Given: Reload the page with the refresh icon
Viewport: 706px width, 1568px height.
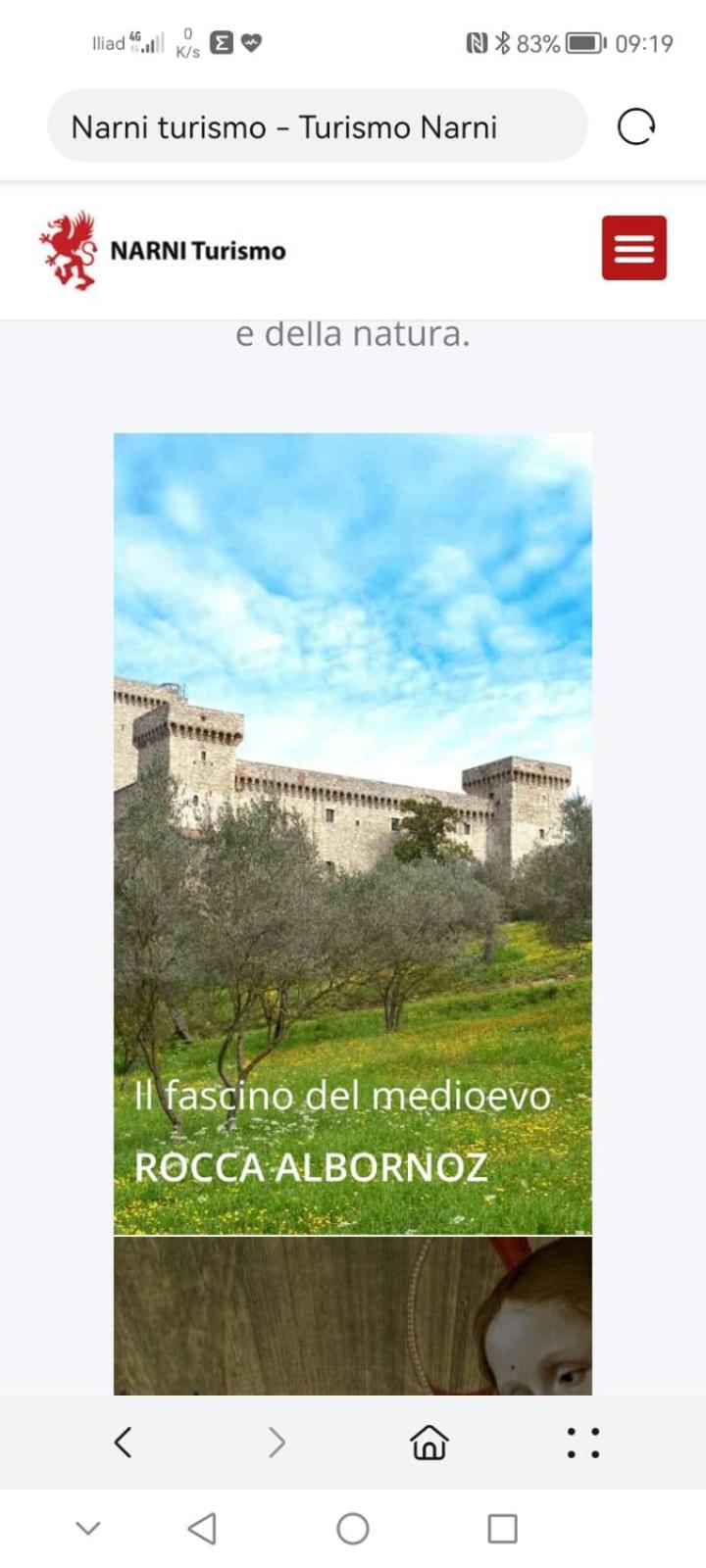Looking at the screenshot, I should pyautogui.click(x=635, y=126).
